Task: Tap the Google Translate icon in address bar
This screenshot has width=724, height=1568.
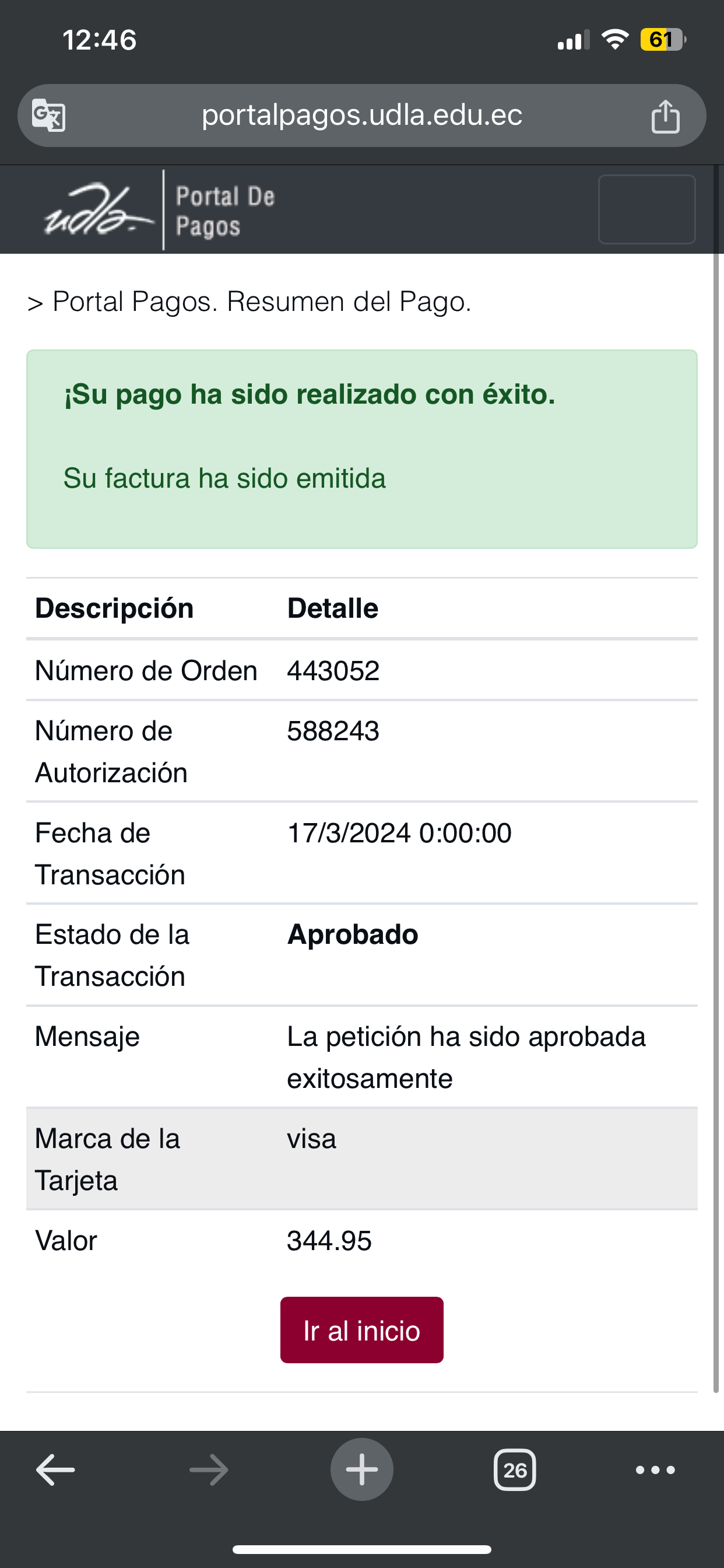Action: (48, 115)
